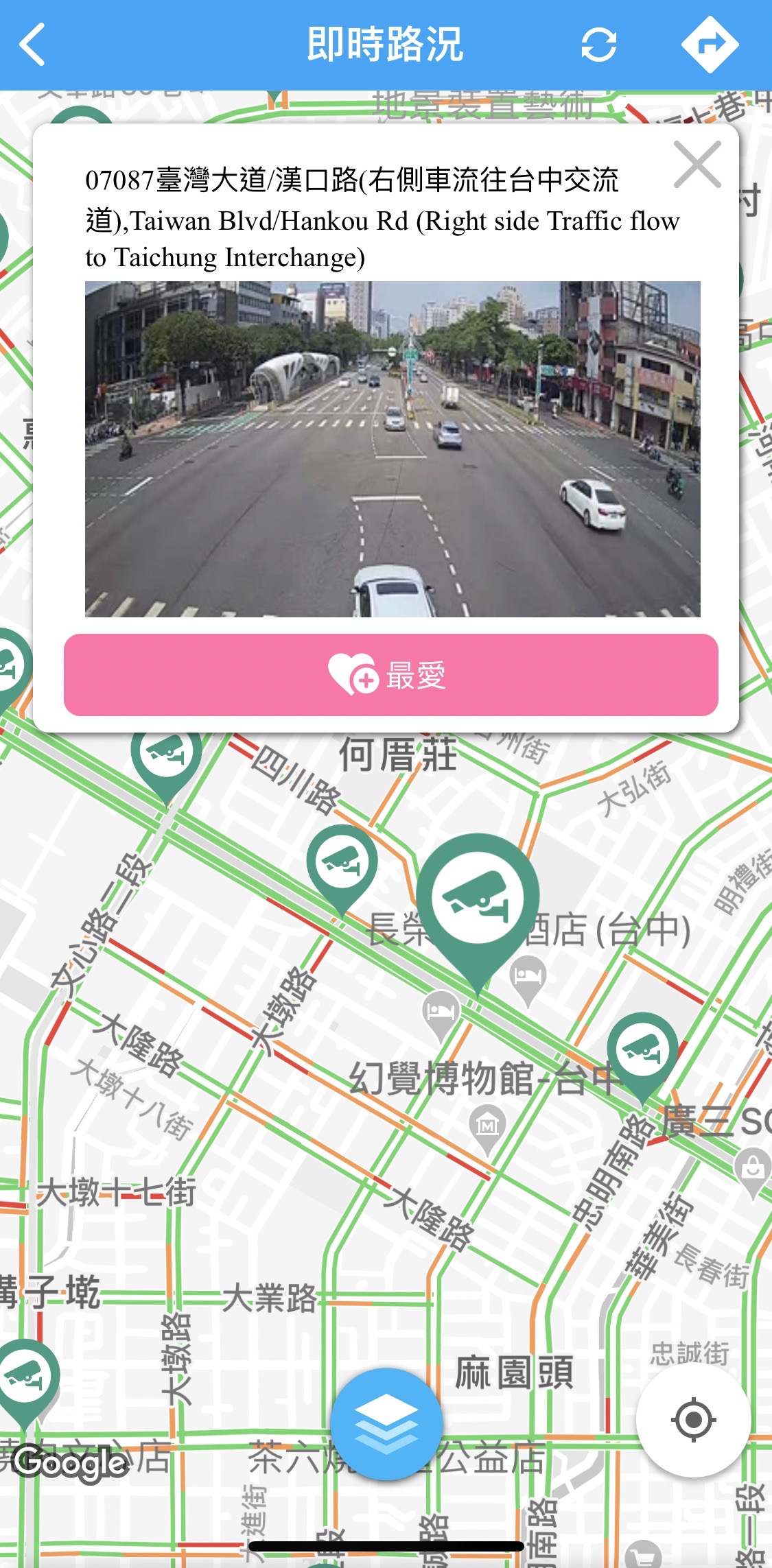
Task: Open the directions arrow icon
Action: pyautogui.click(x=710, y=45)
